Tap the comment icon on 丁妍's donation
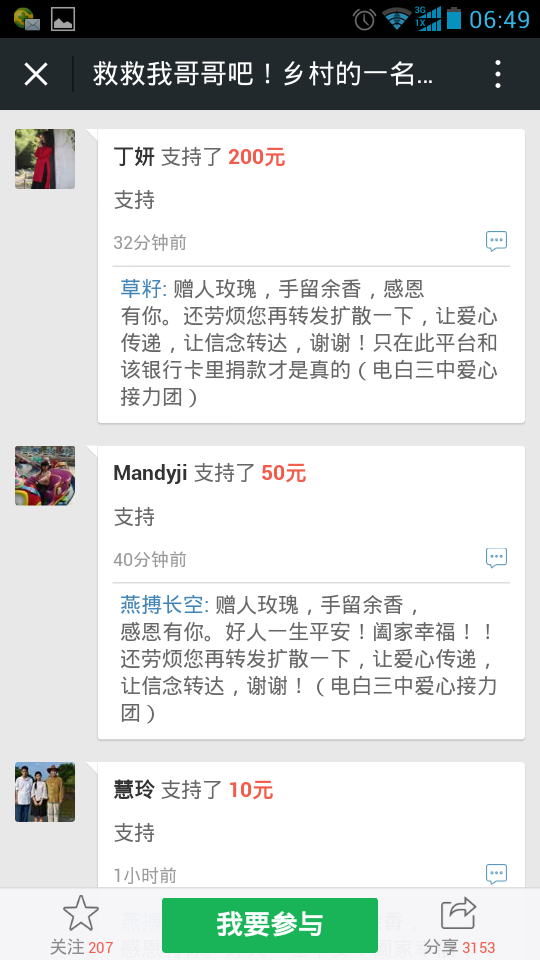 (x=497, y=241)
